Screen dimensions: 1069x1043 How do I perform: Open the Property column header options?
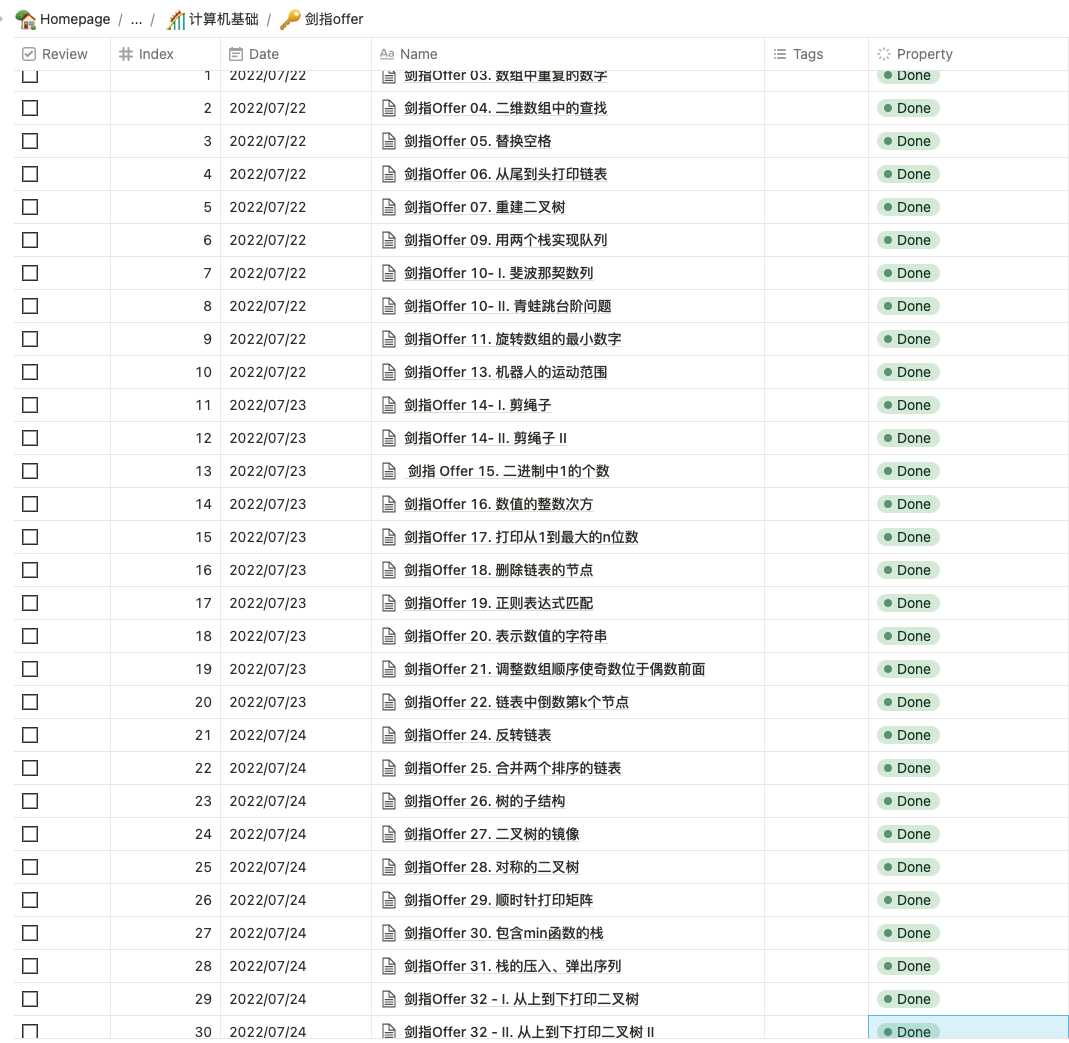[968, 54]
